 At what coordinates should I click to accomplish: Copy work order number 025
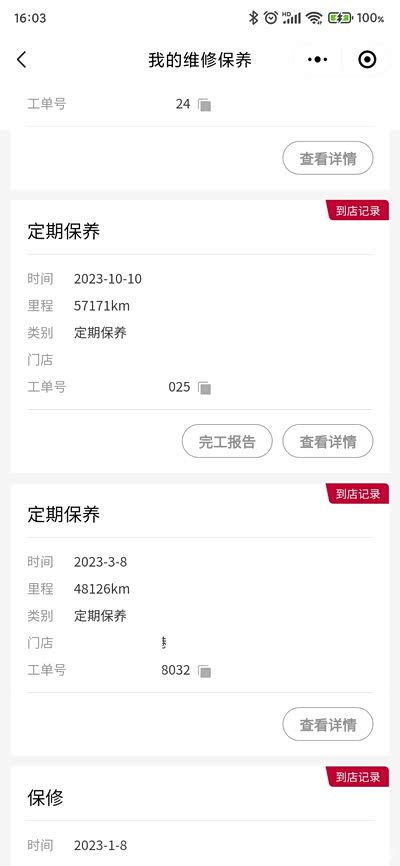(x=205, y=388)
